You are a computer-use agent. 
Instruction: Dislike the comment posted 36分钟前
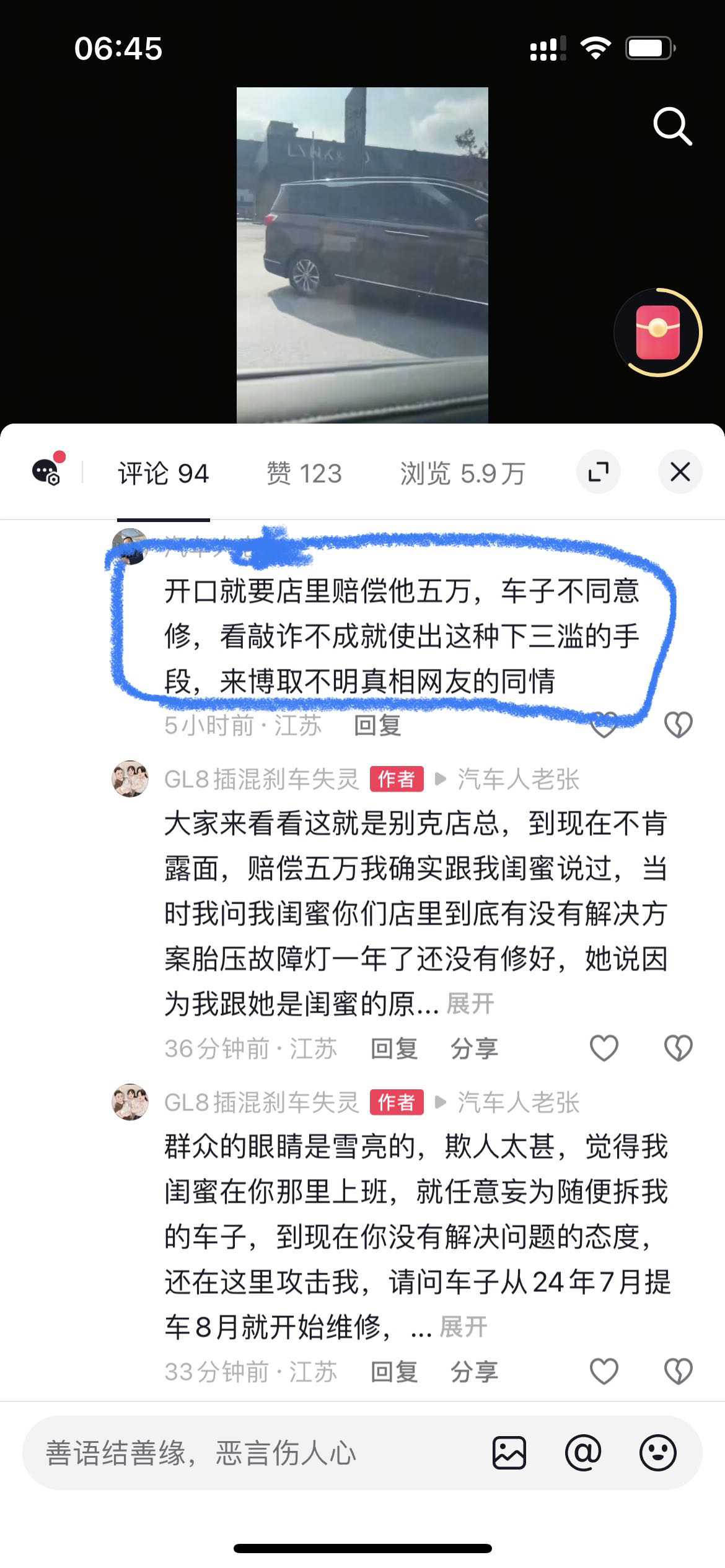click(678, 1048)
